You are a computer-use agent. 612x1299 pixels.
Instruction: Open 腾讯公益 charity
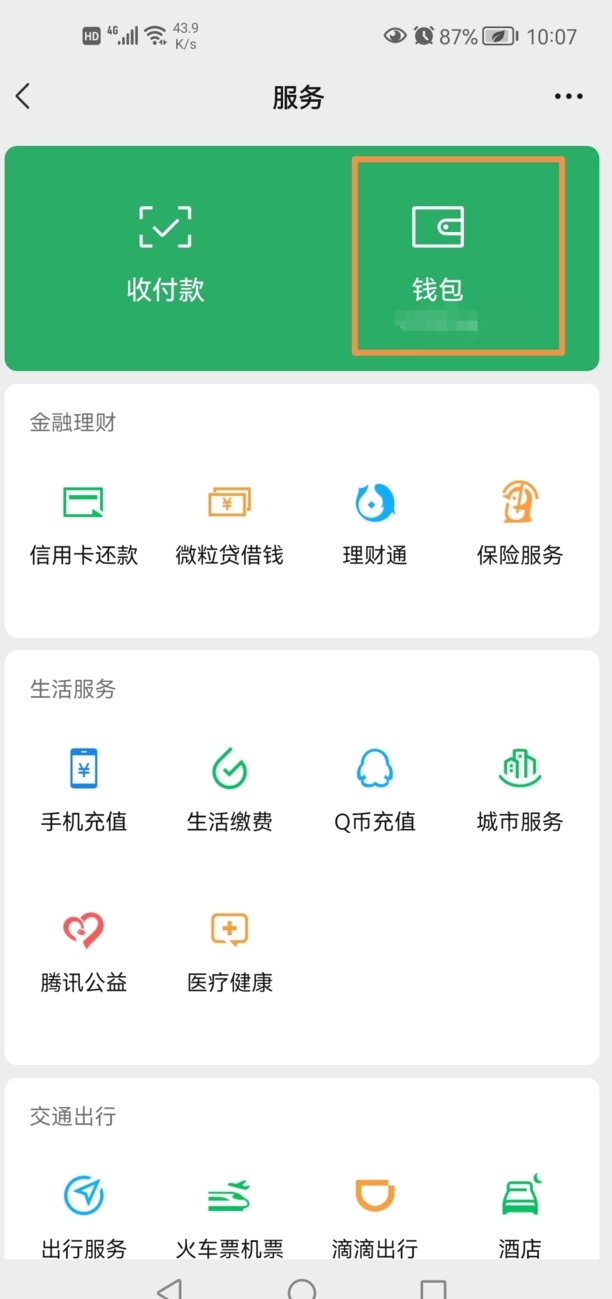tap(84, 950)
